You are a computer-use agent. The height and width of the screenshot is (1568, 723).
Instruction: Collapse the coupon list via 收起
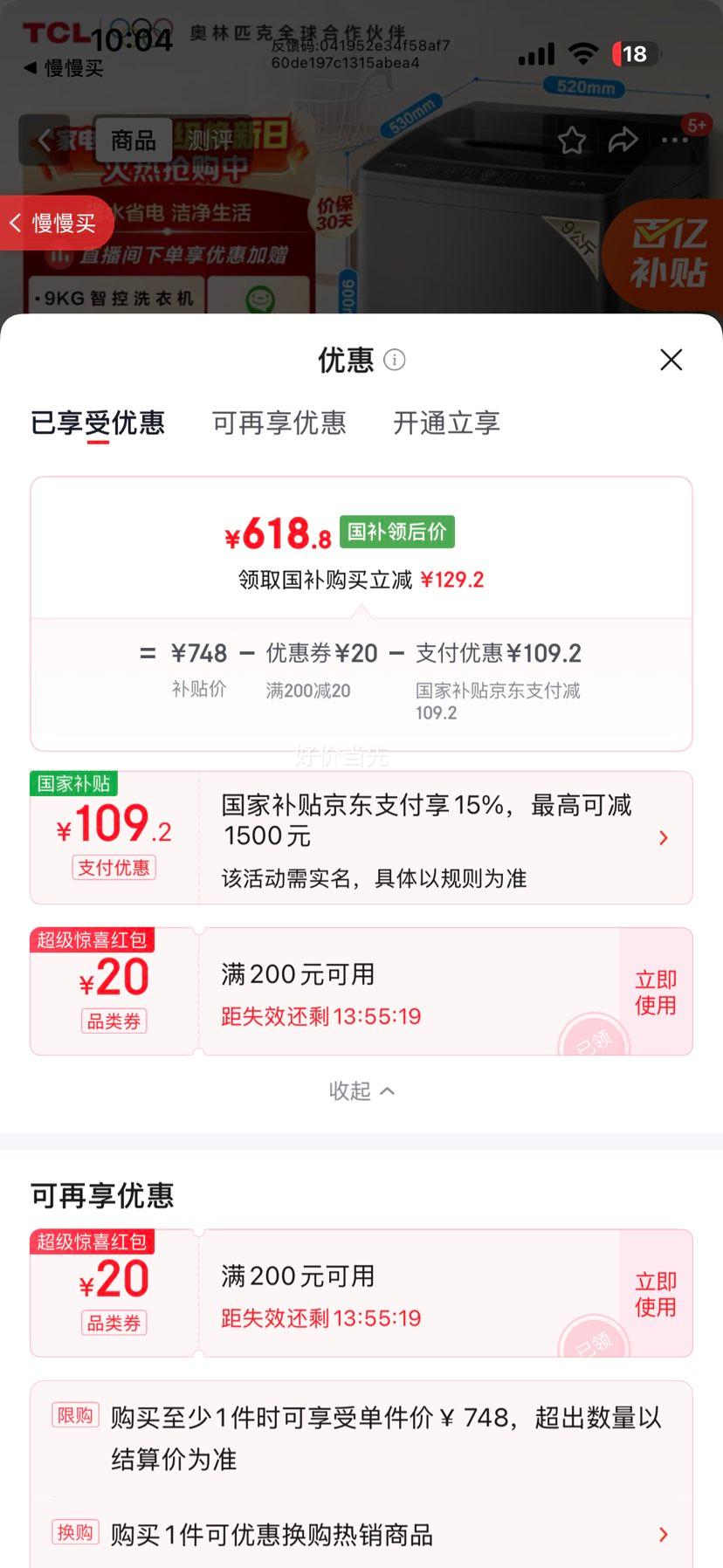pyautogui.click(x=361, y=1090)
